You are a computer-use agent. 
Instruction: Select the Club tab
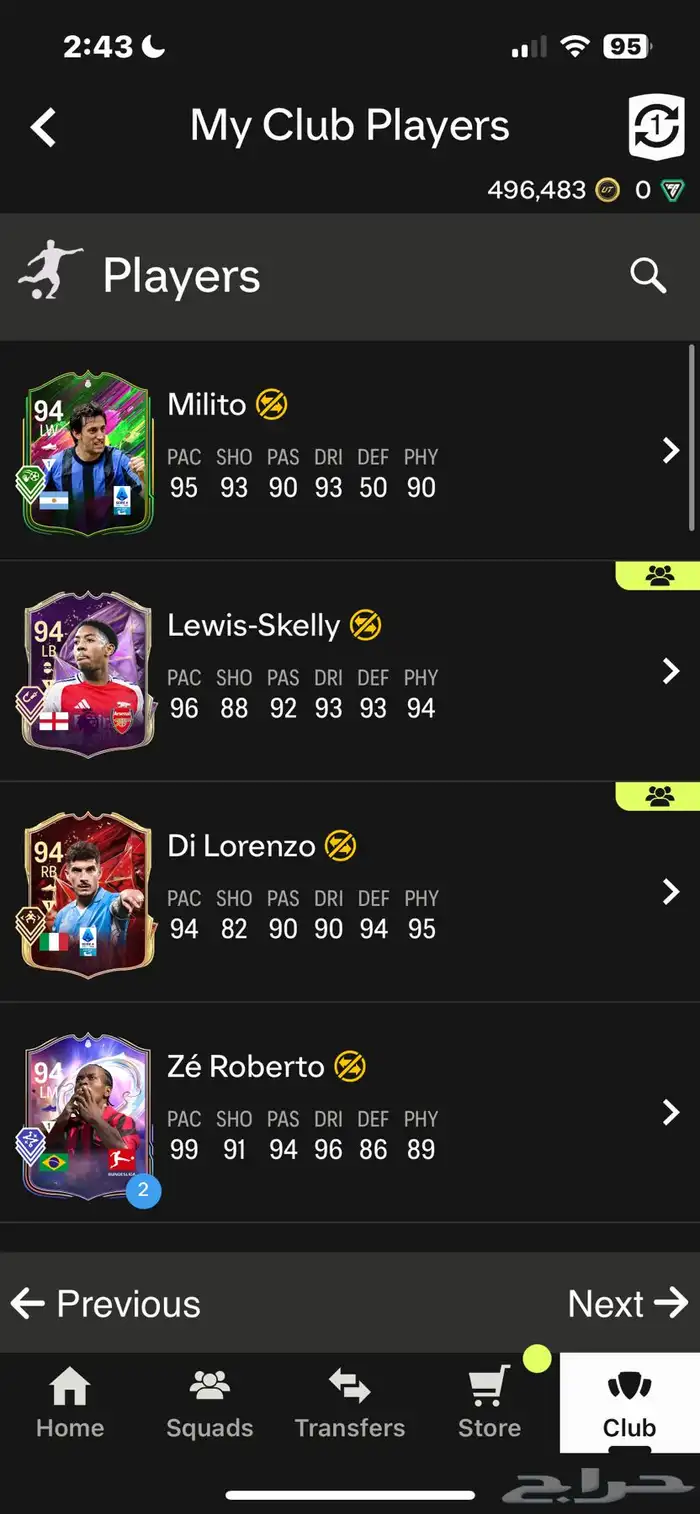pos(630,1404)
